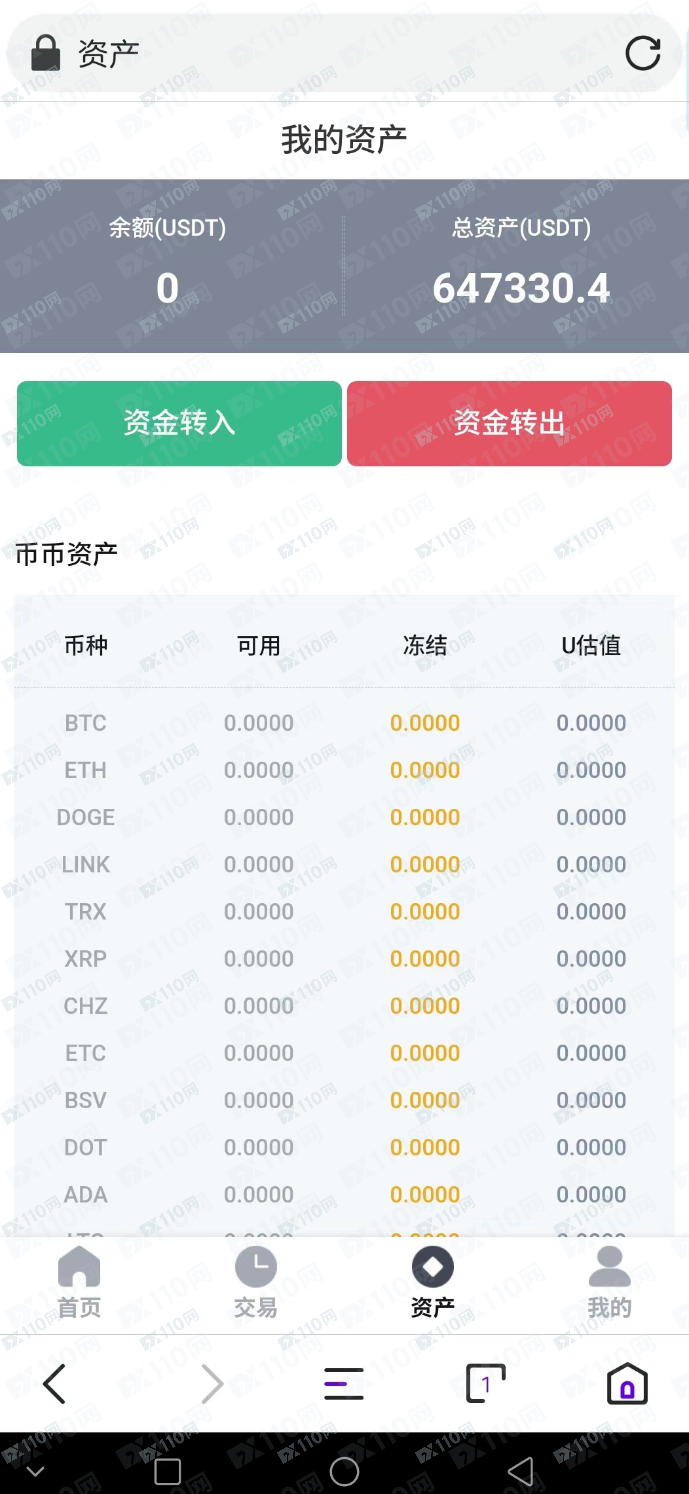Open the 交易 trading tab
Screen dimensions: 689x1494
pos(256,1282)
